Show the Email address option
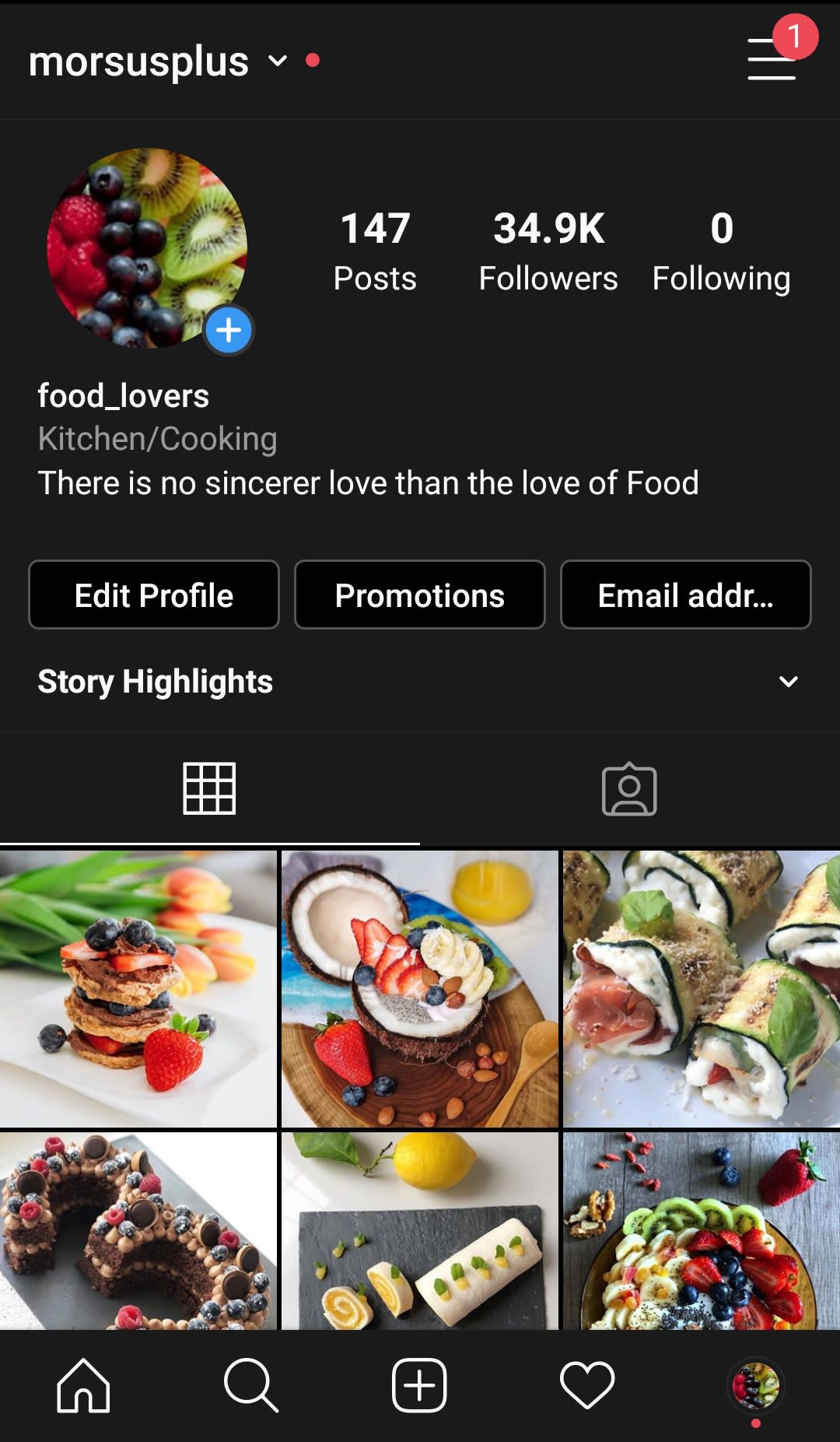This screenshot has height=1442, width=840. click(x=685, y=595)
